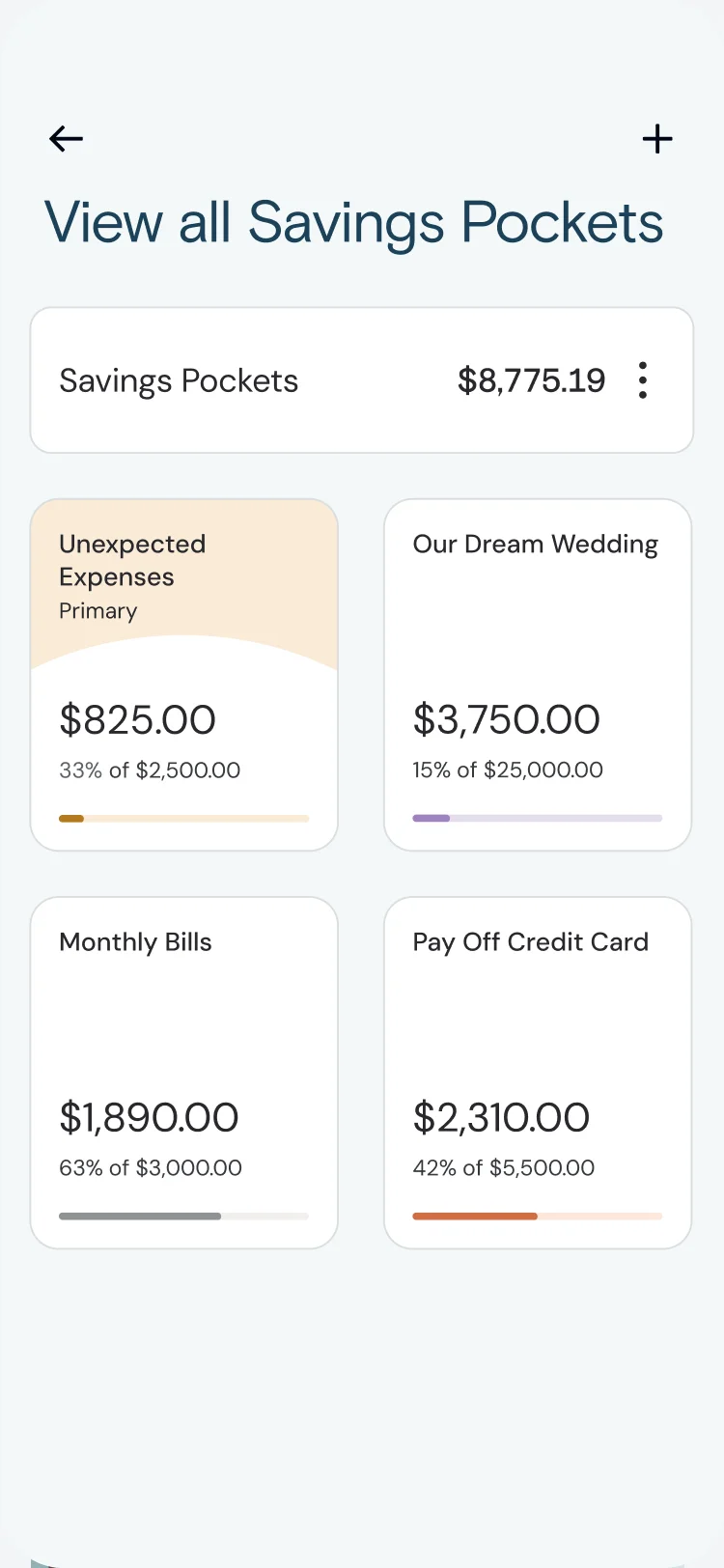Click the Pay Off Credit Card progress bar
Image resolution: width=724 pixels, height=1568 pixels.
pos(538,1216)
